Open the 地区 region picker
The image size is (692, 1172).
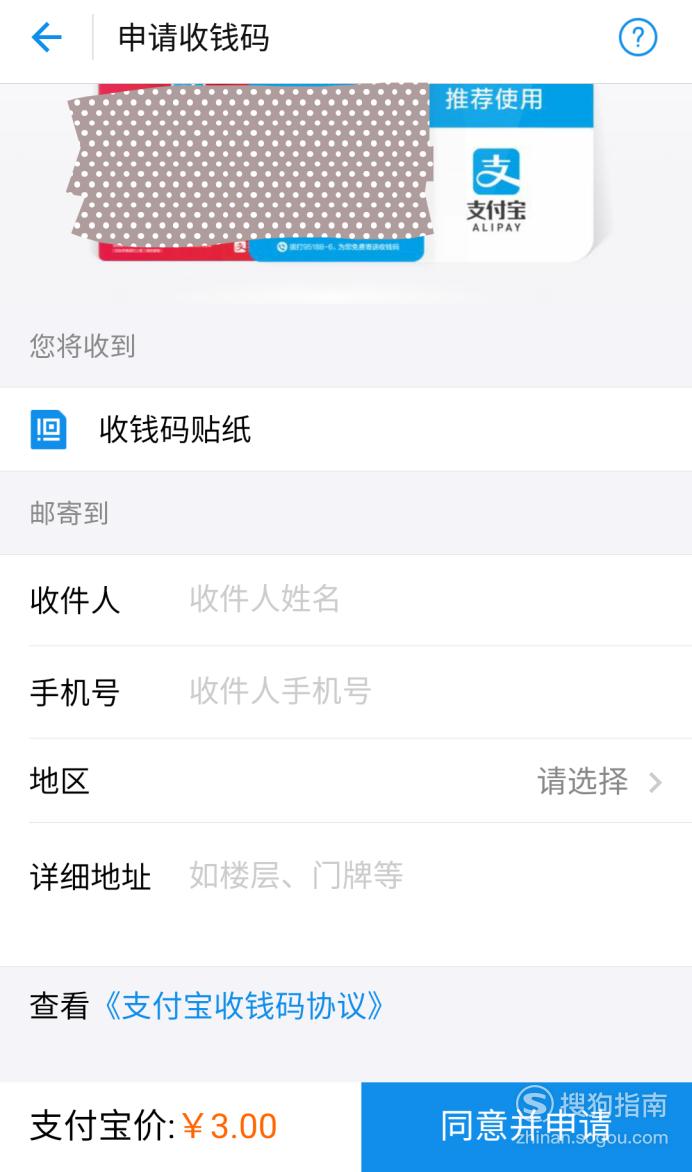(x=346, y=781)
